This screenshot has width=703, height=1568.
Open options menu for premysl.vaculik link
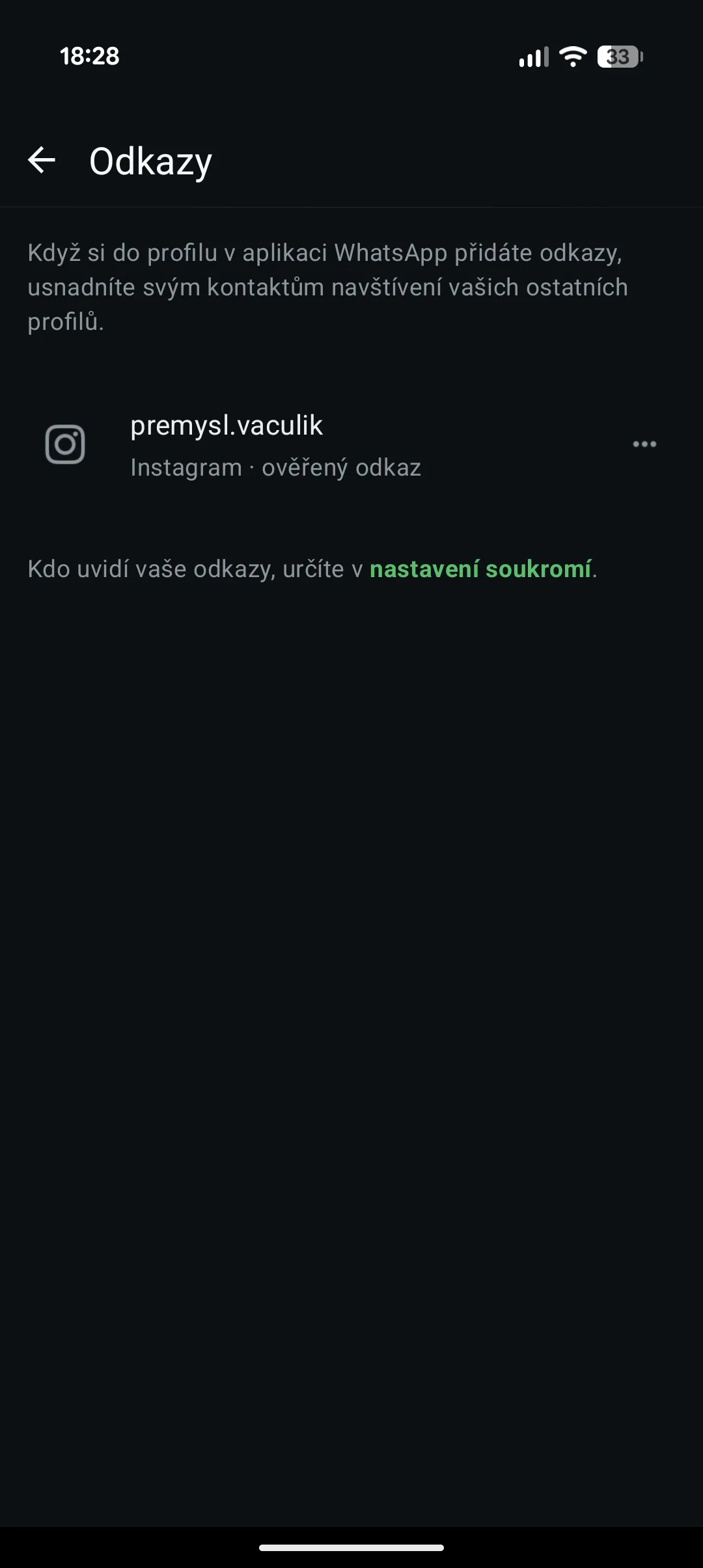644,444
